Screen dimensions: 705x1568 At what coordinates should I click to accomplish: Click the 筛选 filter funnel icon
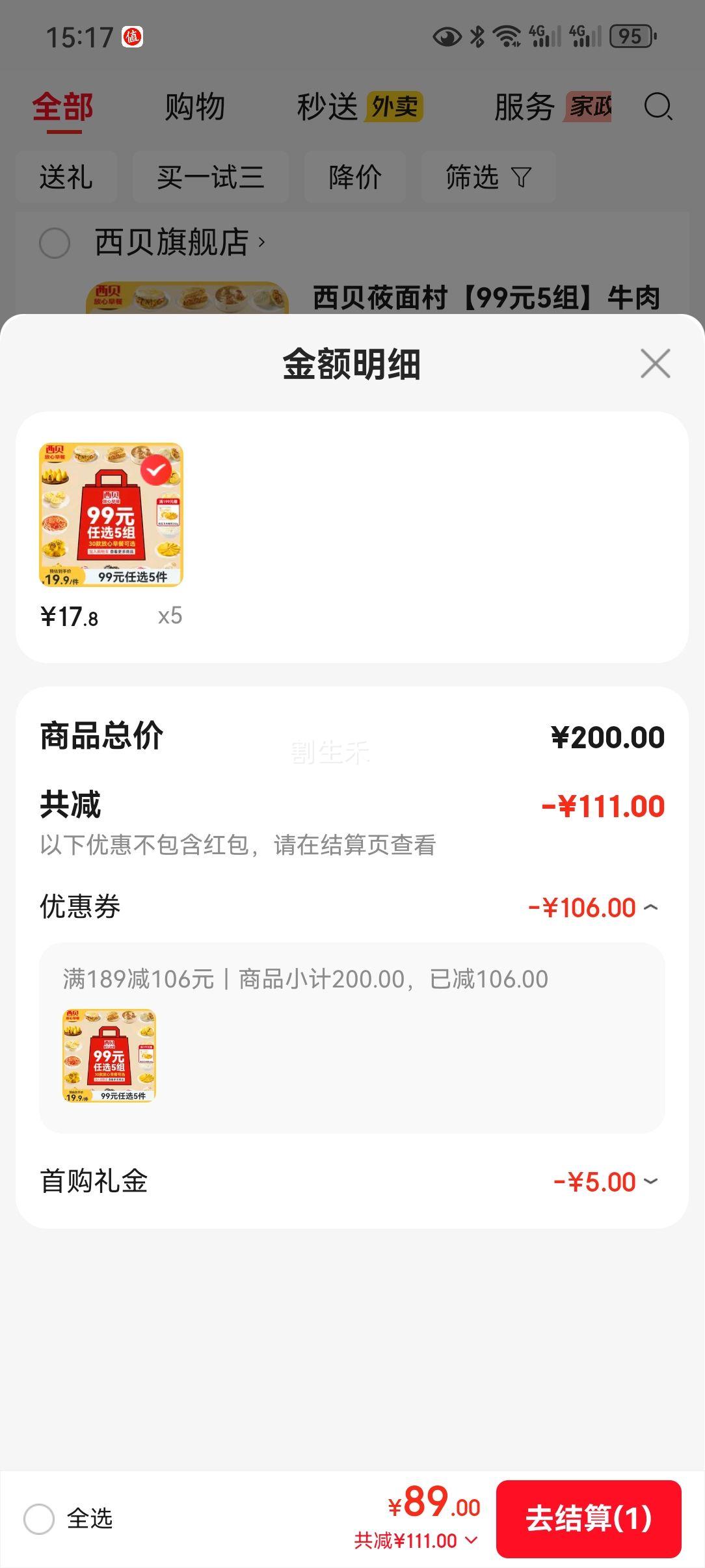(x=520, y=176)
